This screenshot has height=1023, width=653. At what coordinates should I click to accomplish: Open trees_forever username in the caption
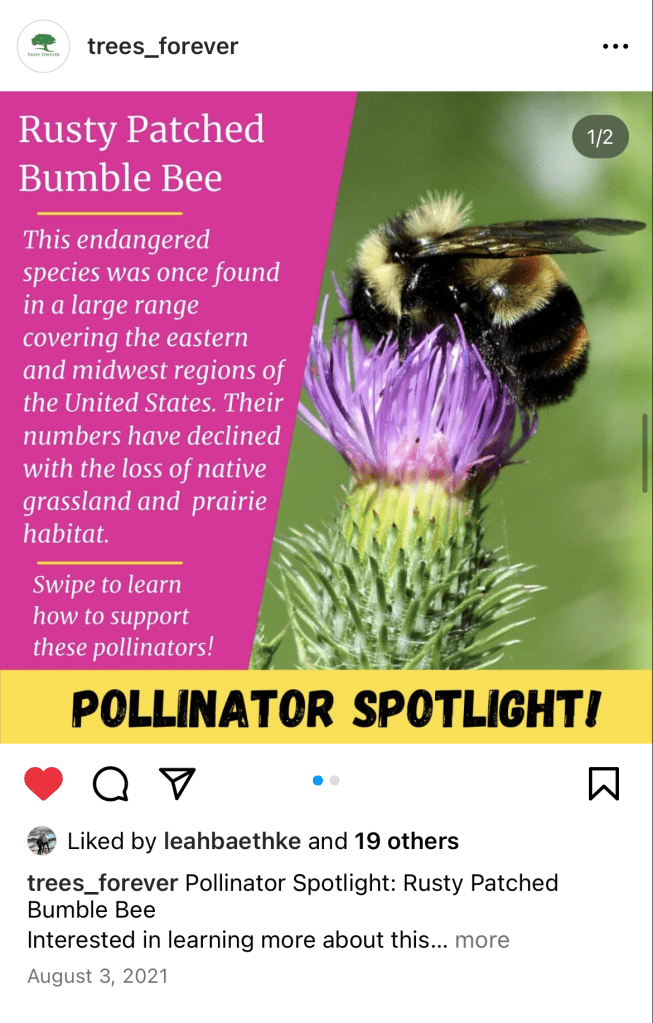(x=103, y=884)
